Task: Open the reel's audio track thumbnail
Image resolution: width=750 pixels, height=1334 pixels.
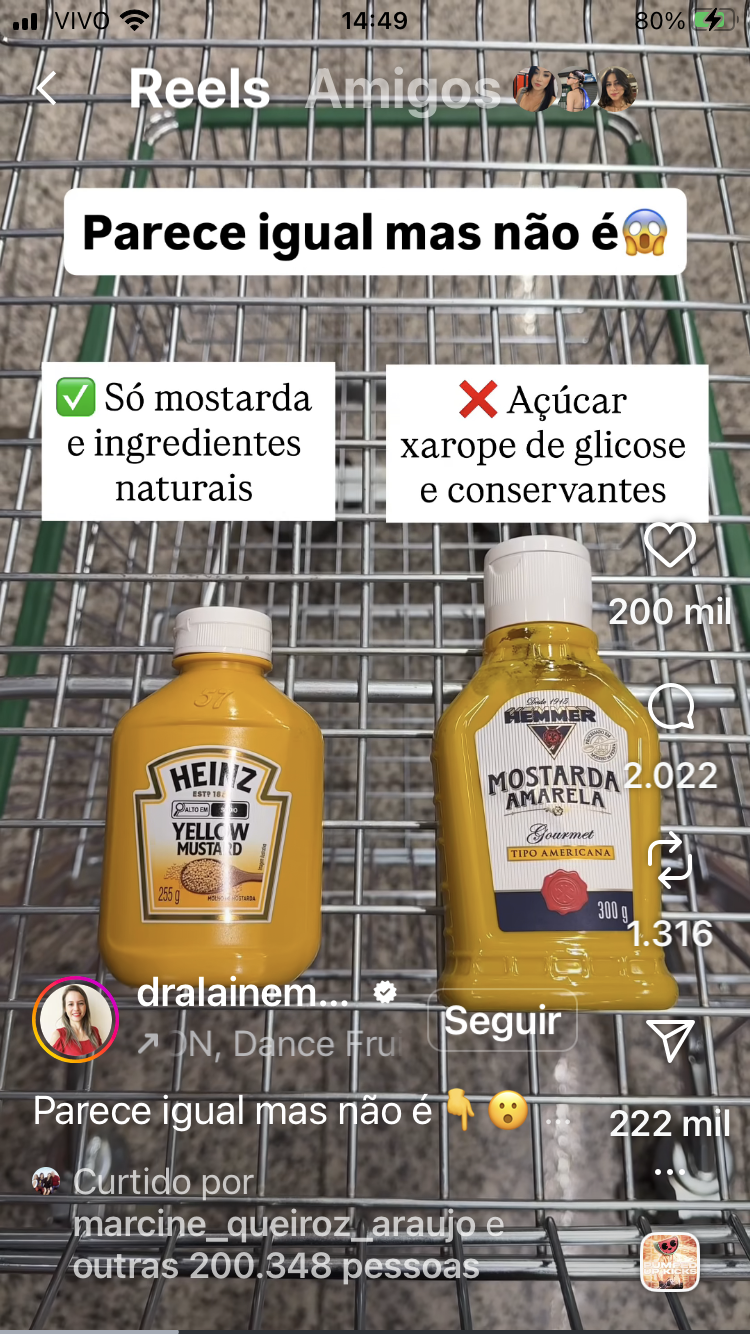Action: [669, 1261]
